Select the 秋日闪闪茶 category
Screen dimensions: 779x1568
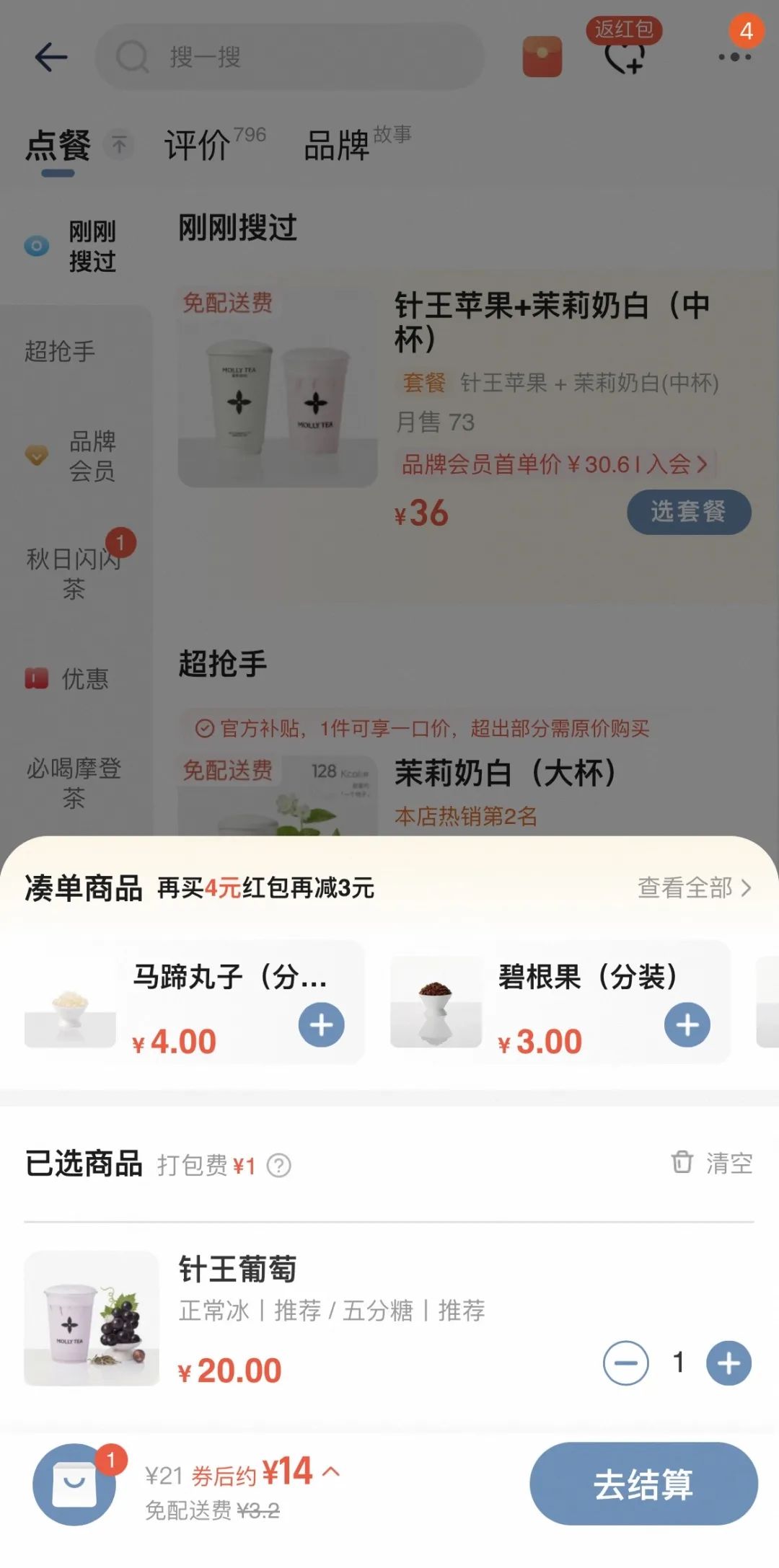[74, 573]
